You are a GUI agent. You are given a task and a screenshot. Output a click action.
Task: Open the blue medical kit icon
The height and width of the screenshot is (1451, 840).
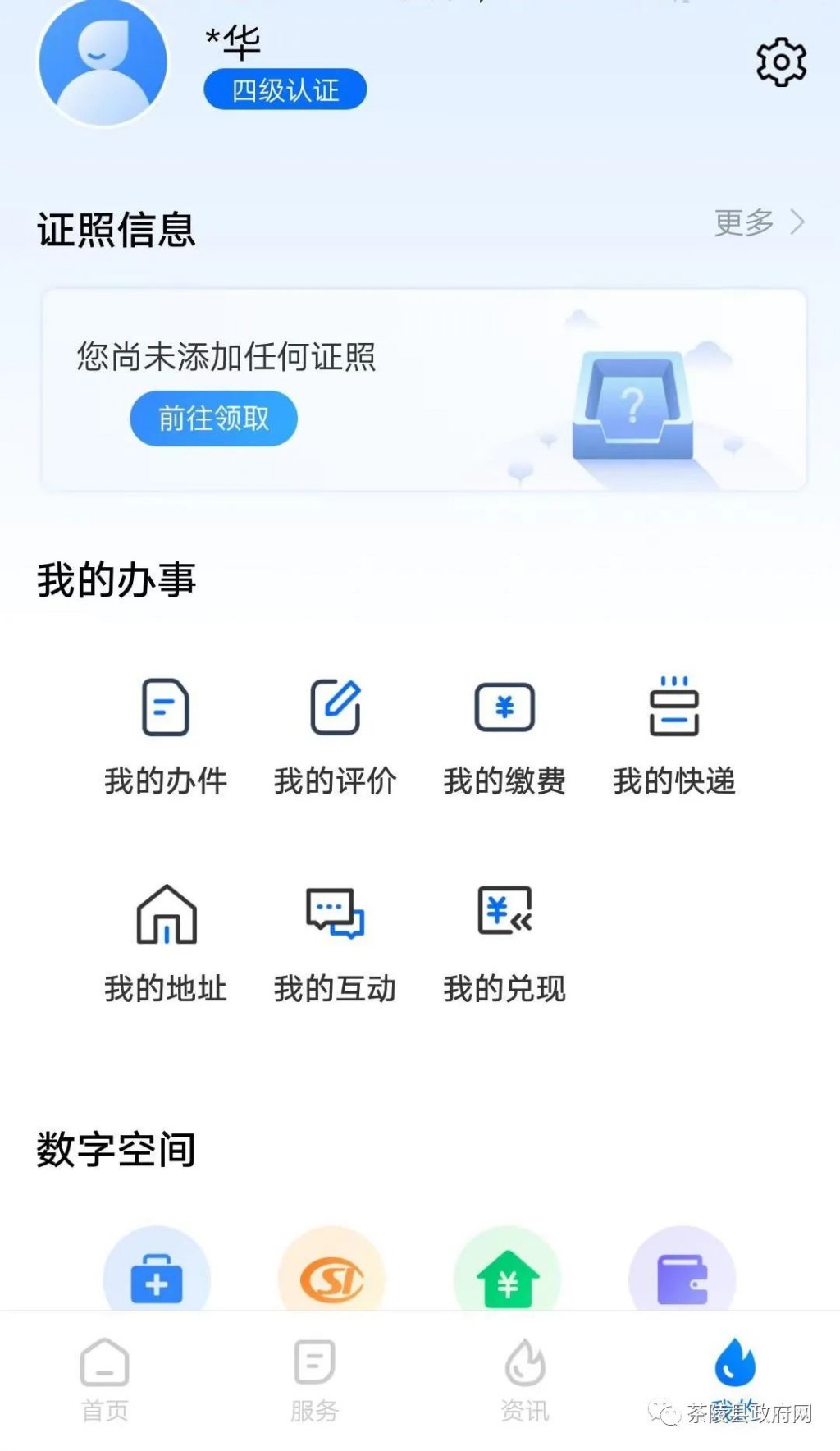[157, 1277]
